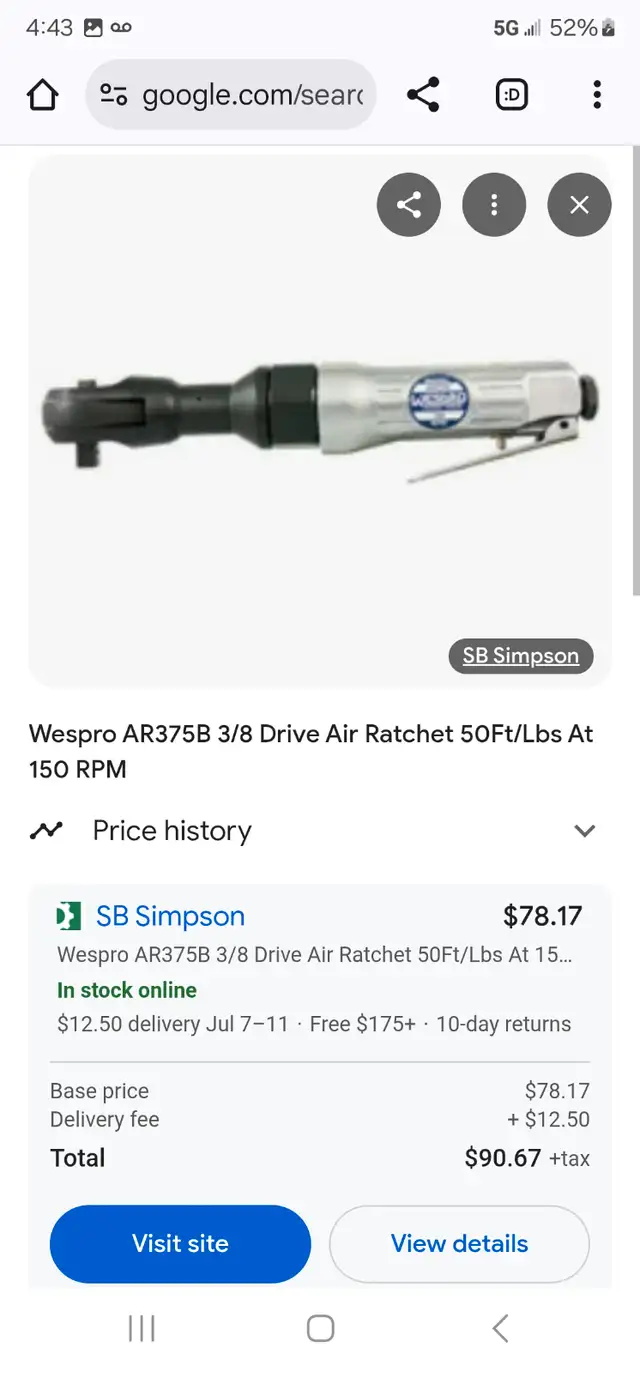Go to the browser home page
Viewport: 640px width, 1373px height.
(42, 95)
